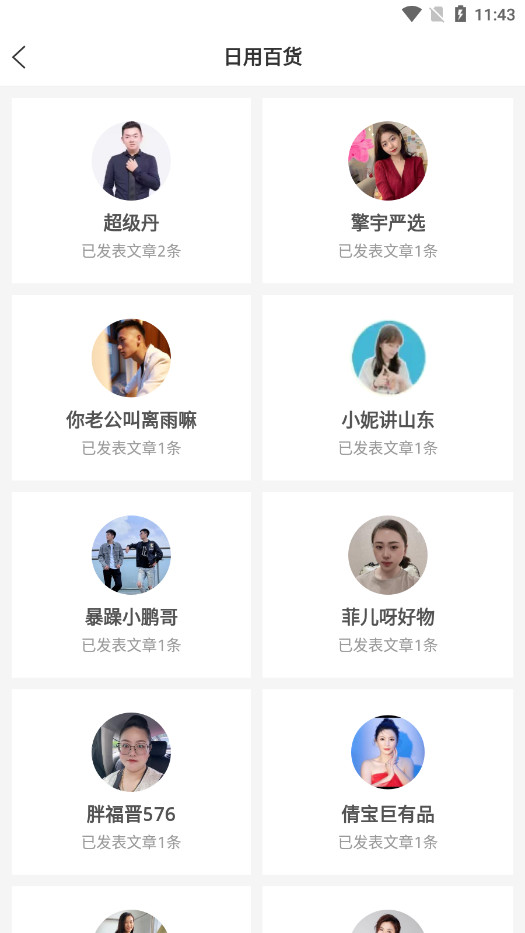
Task: Open the 胖福晋576 author card
Action: pos(131,782)
